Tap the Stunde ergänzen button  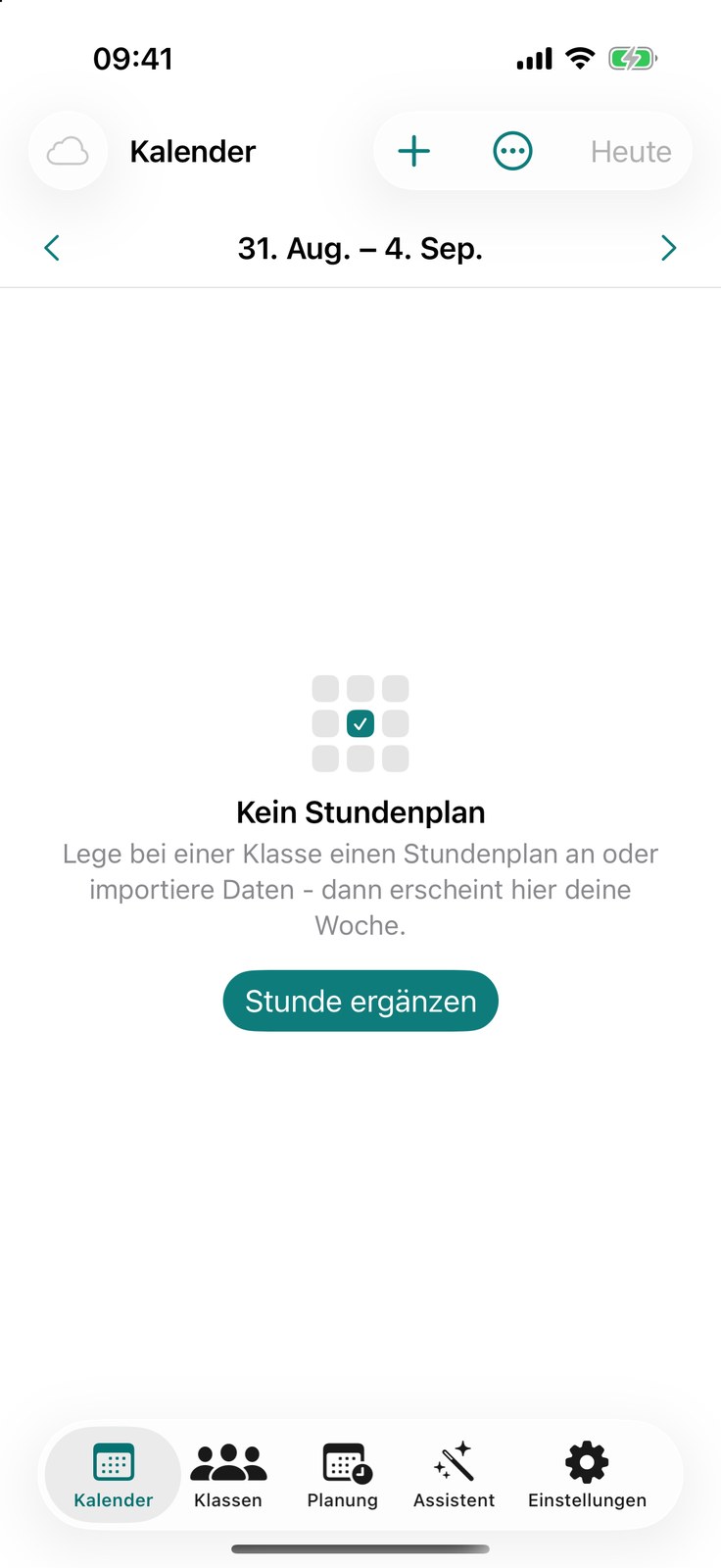tap(360, 1001)
